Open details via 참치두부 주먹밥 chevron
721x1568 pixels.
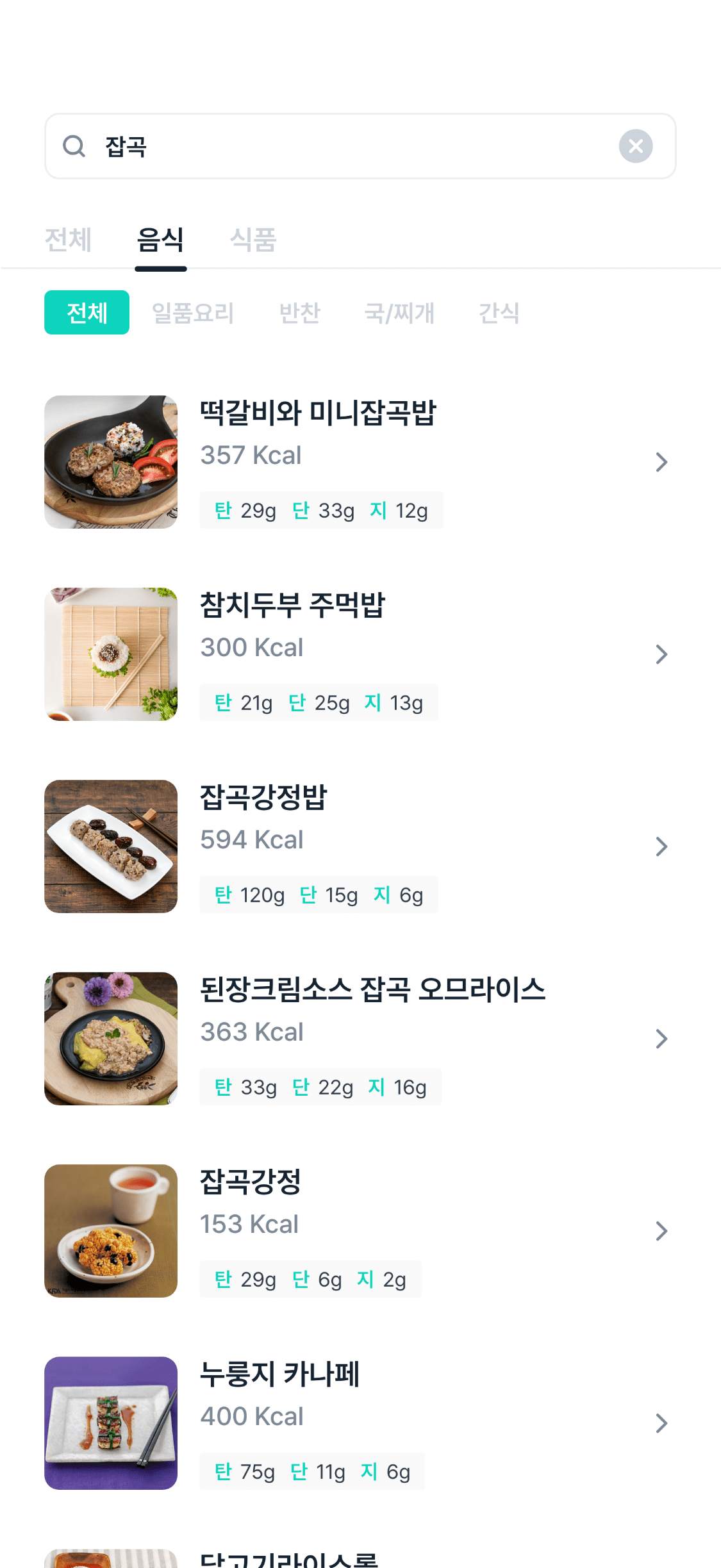[x=661, y=654]
